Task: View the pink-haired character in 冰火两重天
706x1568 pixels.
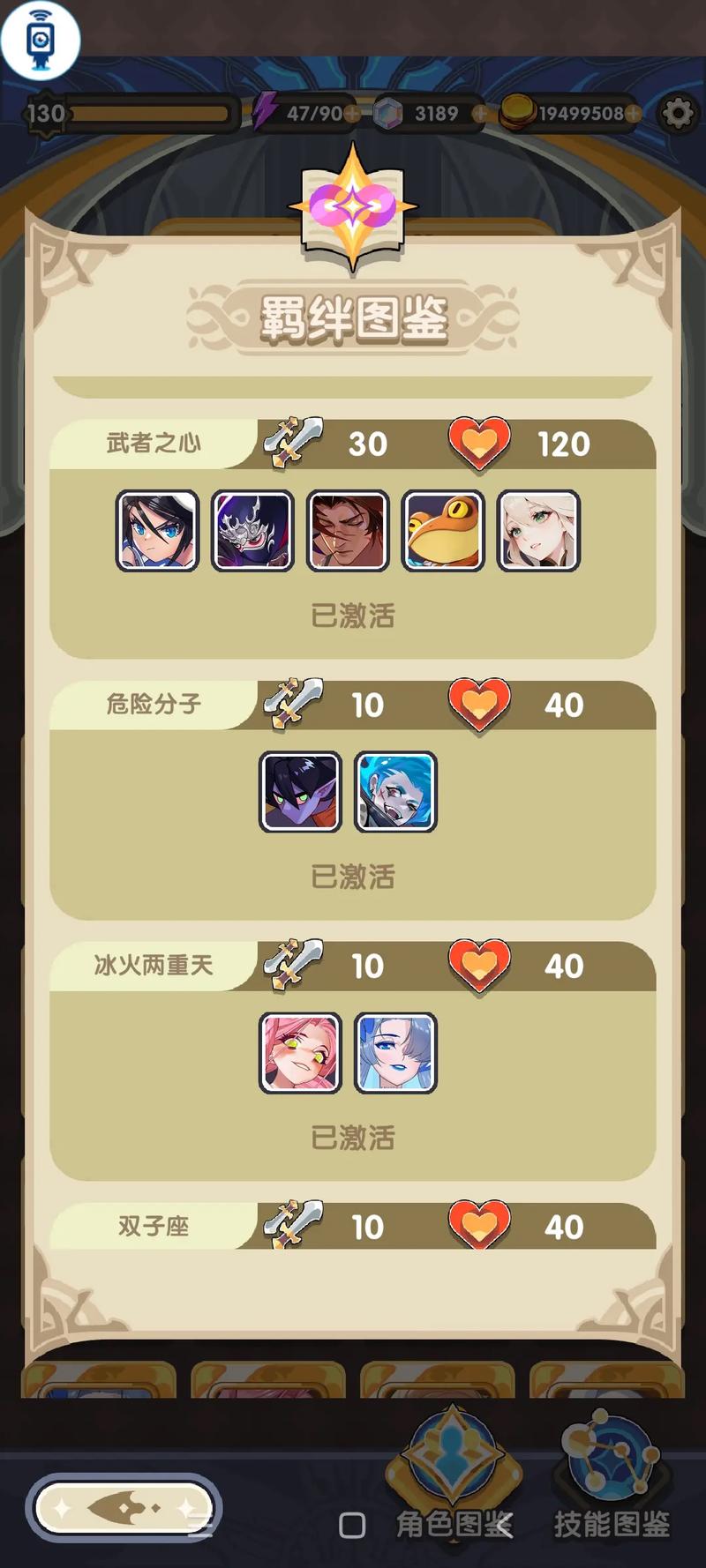Action: [x=300, y=1053]
